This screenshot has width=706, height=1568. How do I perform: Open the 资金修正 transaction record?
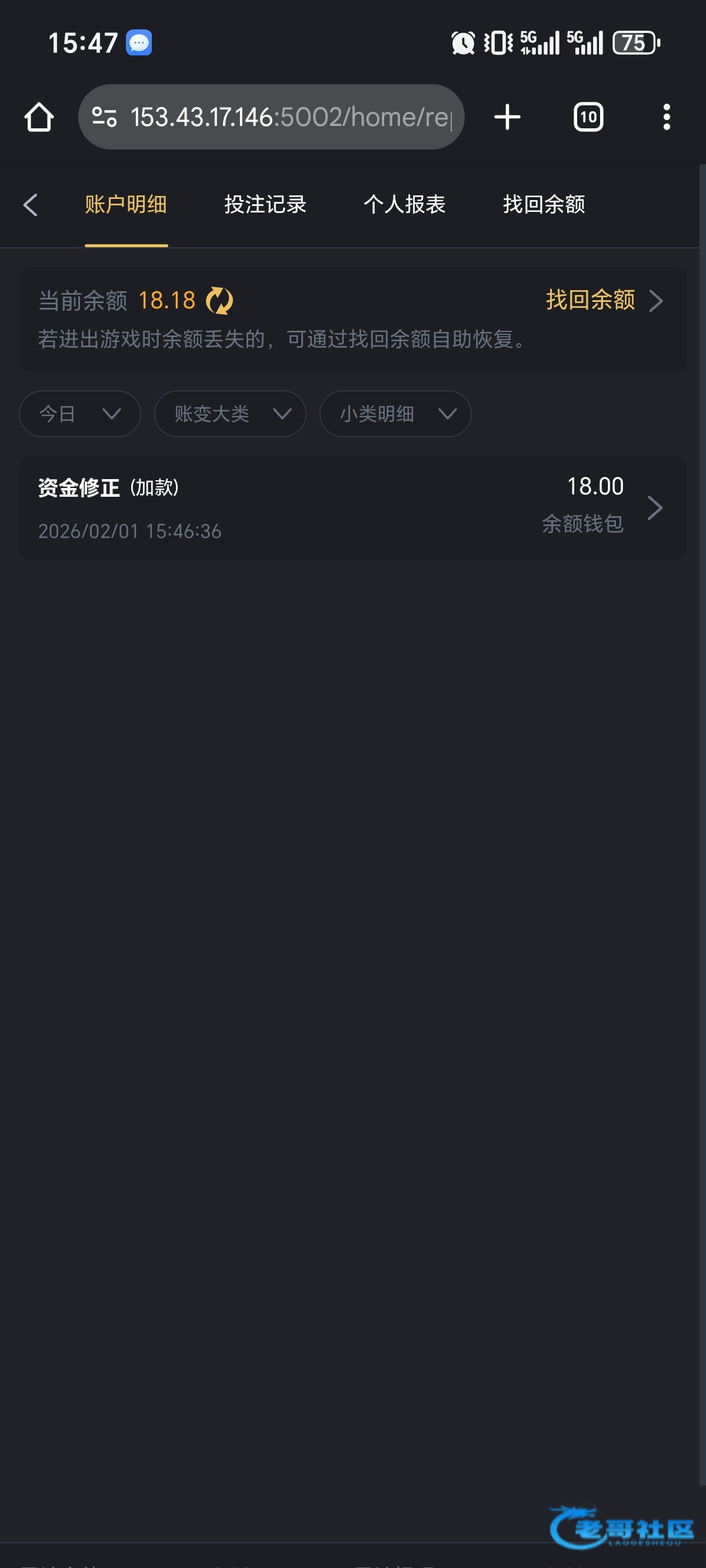point(352,507)
